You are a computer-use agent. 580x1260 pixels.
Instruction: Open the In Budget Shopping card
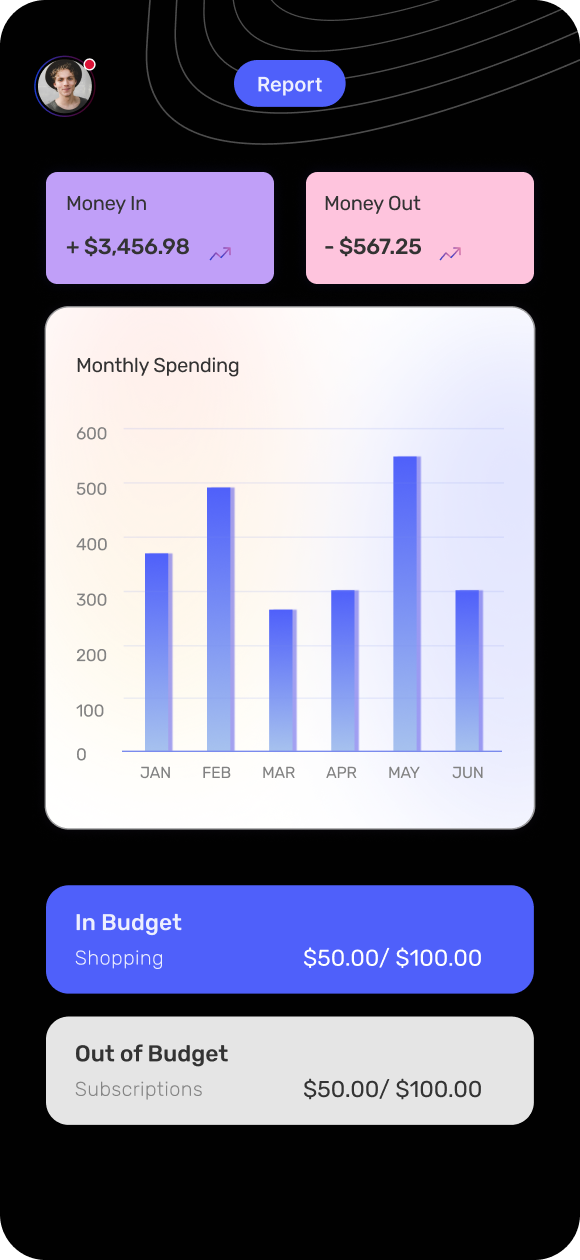[x=290, y=939]
